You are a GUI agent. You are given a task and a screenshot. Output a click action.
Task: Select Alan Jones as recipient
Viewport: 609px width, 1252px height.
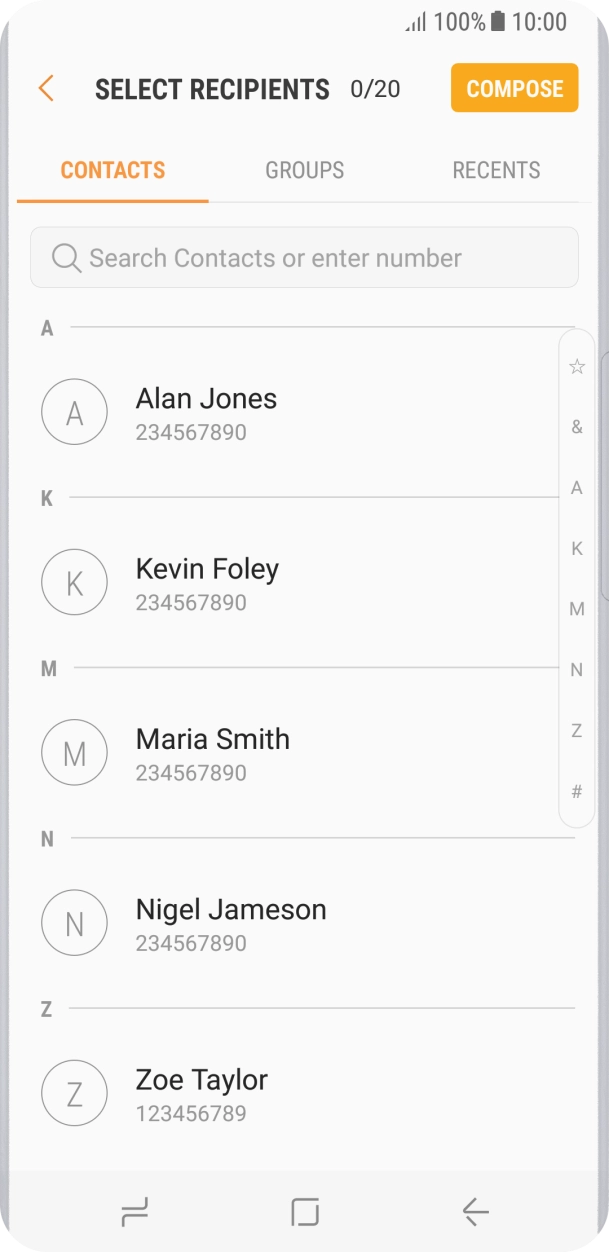tap(206, 412)
